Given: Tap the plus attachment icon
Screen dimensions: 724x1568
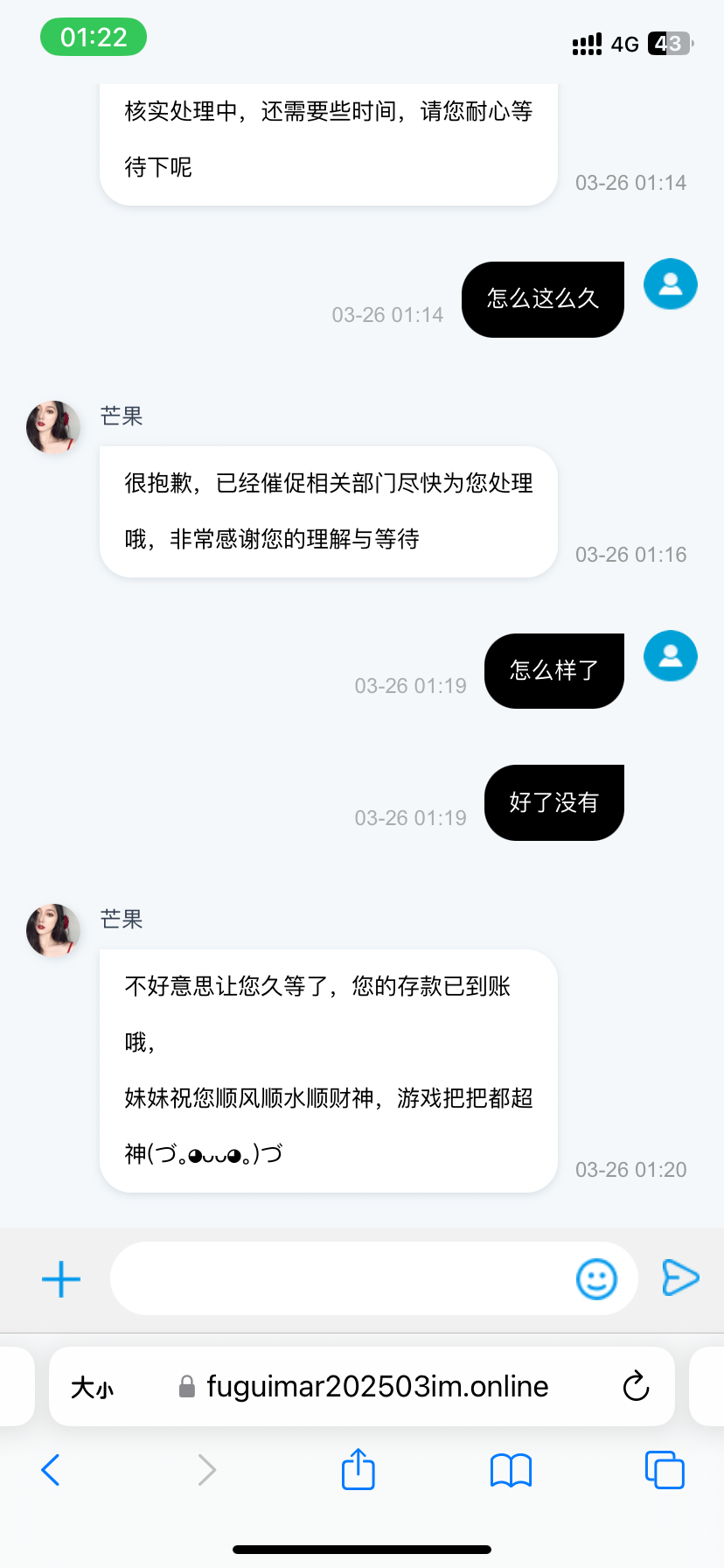Looking at the screenshot, I should tap(61, 1279).
